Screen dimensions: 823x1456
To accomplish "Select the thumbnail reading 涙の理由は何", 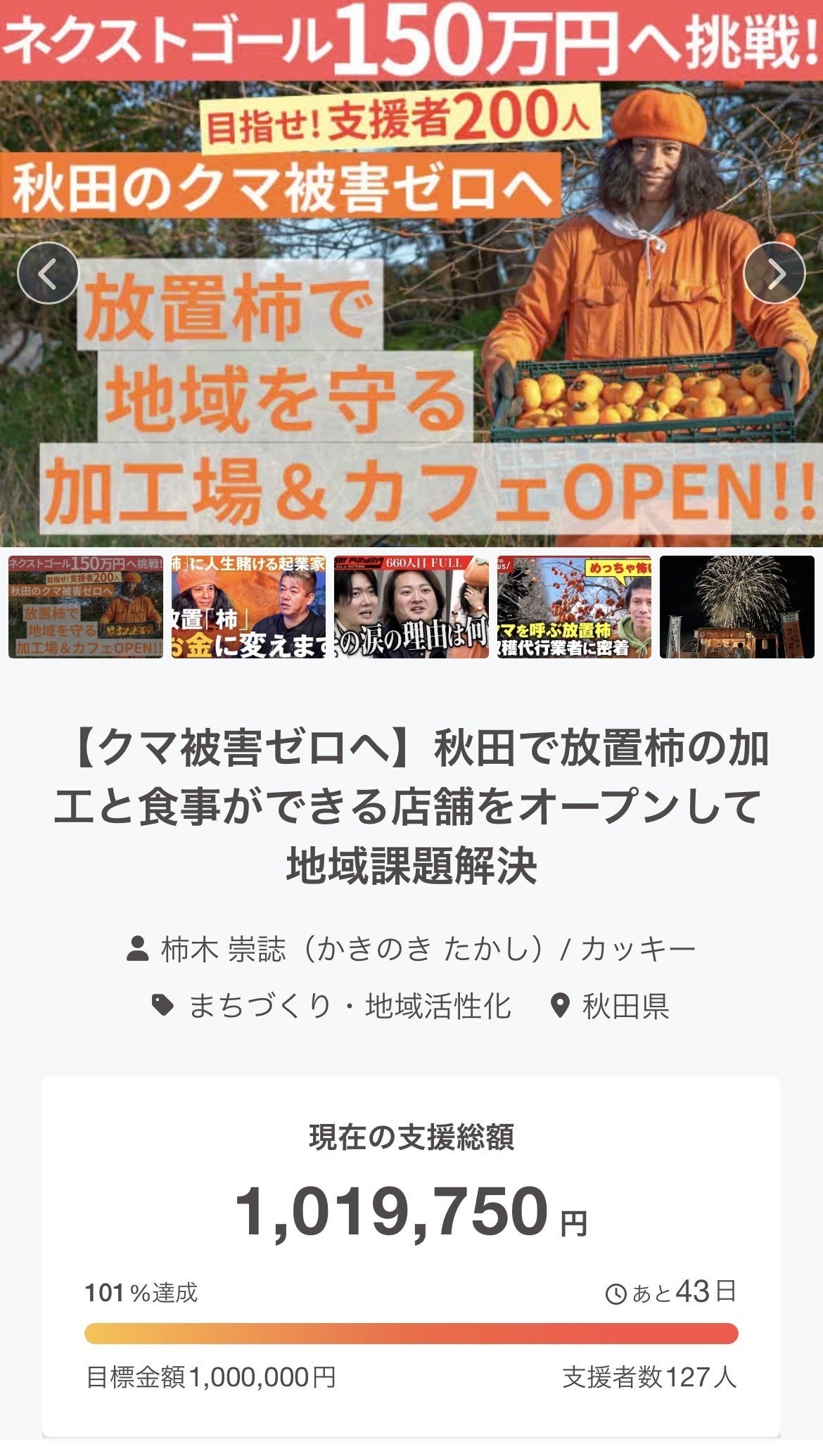I will (411, 606).
